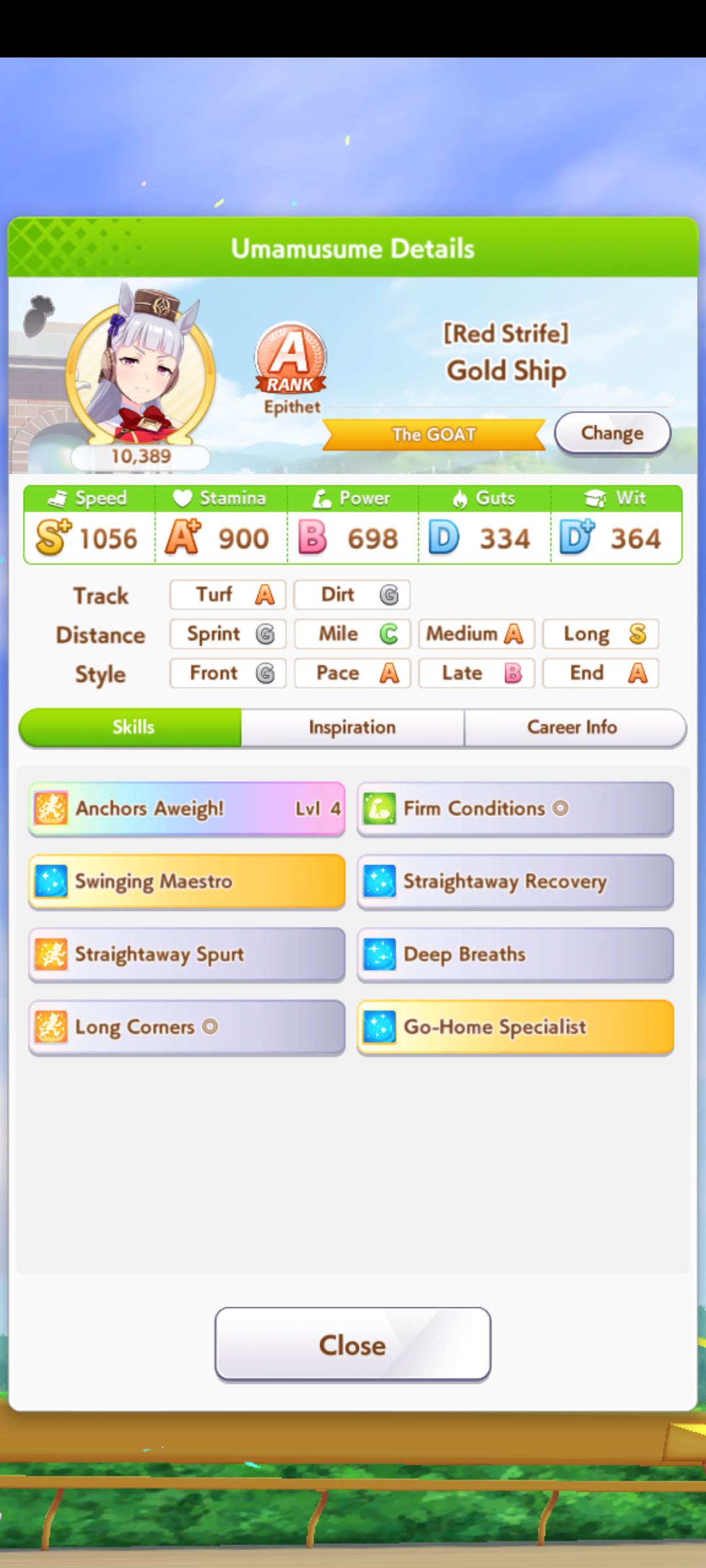Image resolution: width=706 pixels, height=1568 pixels.
Task: View the Deep Breaths skill description
Action: [515, 955]
